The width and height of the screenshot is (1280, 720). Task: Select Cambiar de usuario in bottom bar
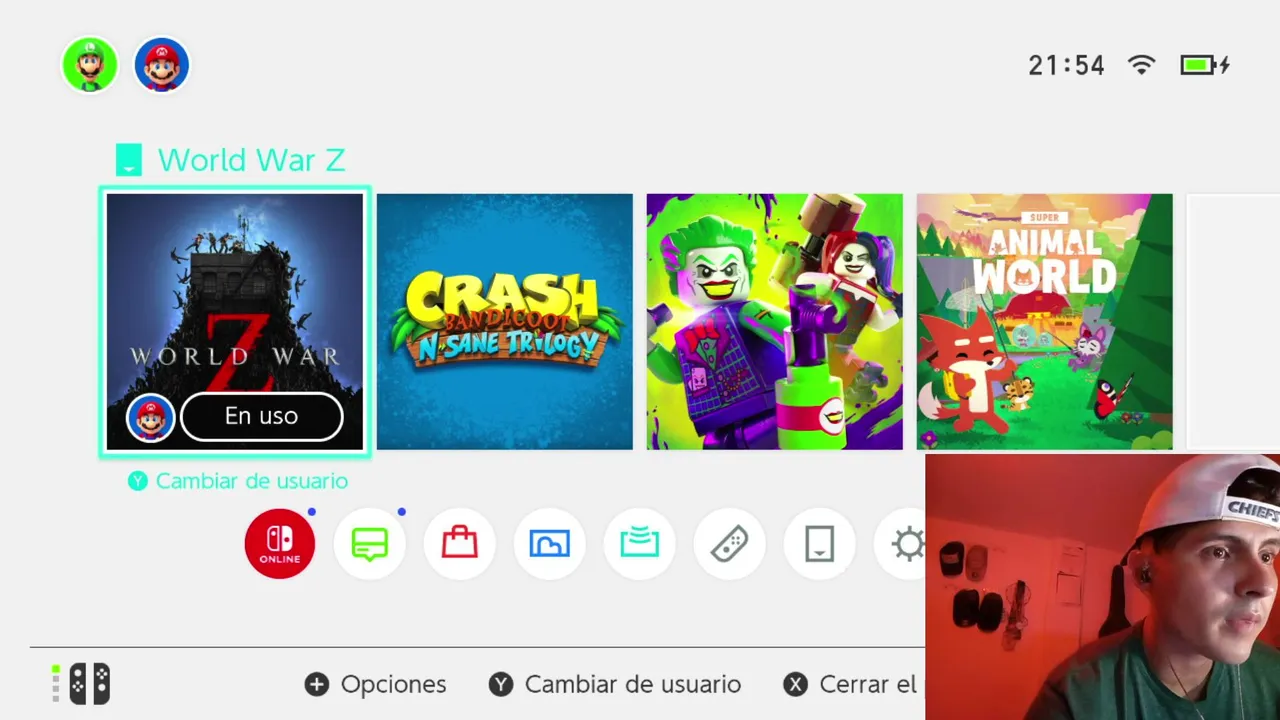[615, 685]
